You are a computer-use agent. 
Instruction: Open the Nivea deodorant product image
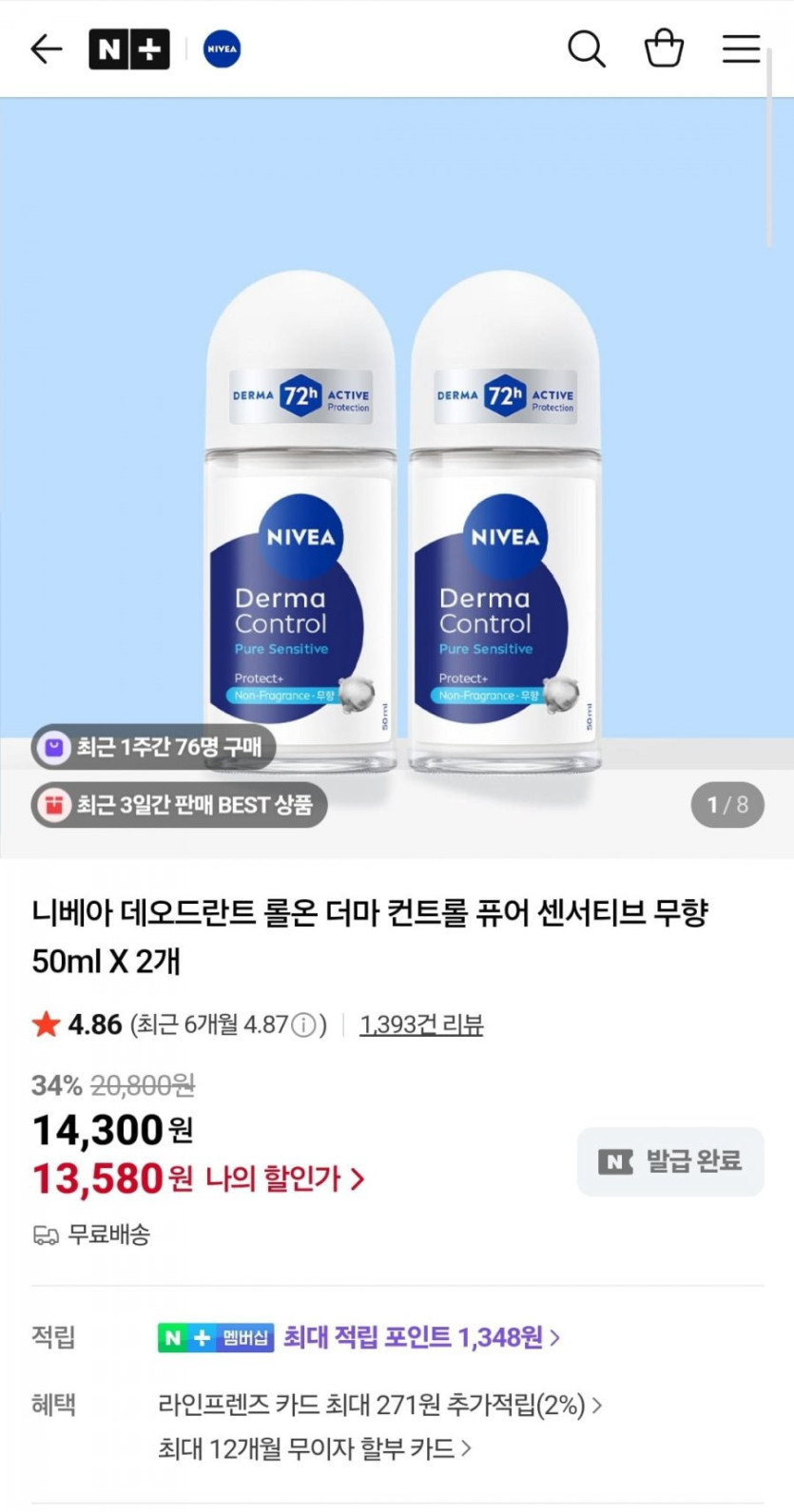coord(397,478)
